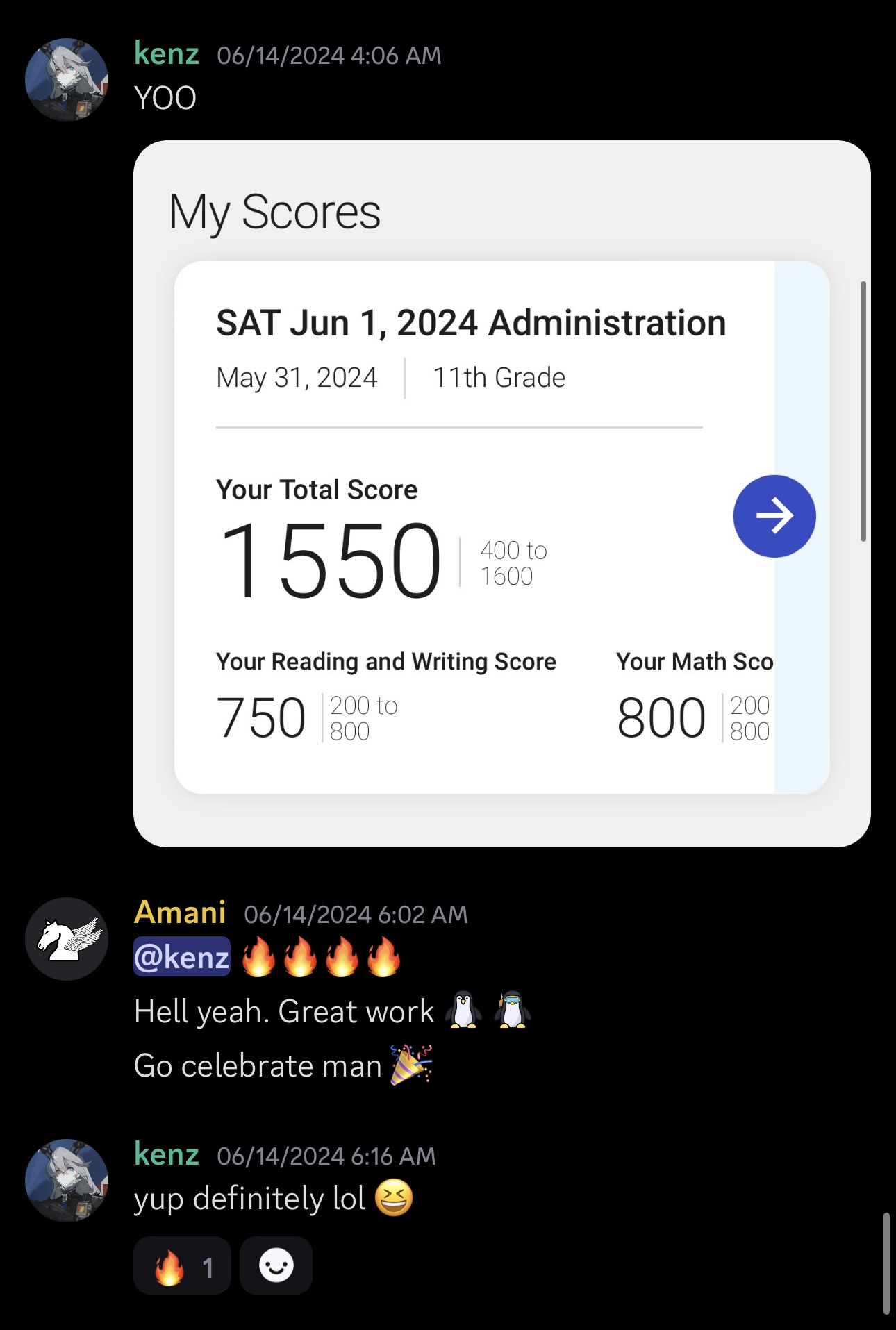This screenshot has height=1330, width=896.
Task: Click the second scuba penguin emoji
Action: click(514, 1009)
